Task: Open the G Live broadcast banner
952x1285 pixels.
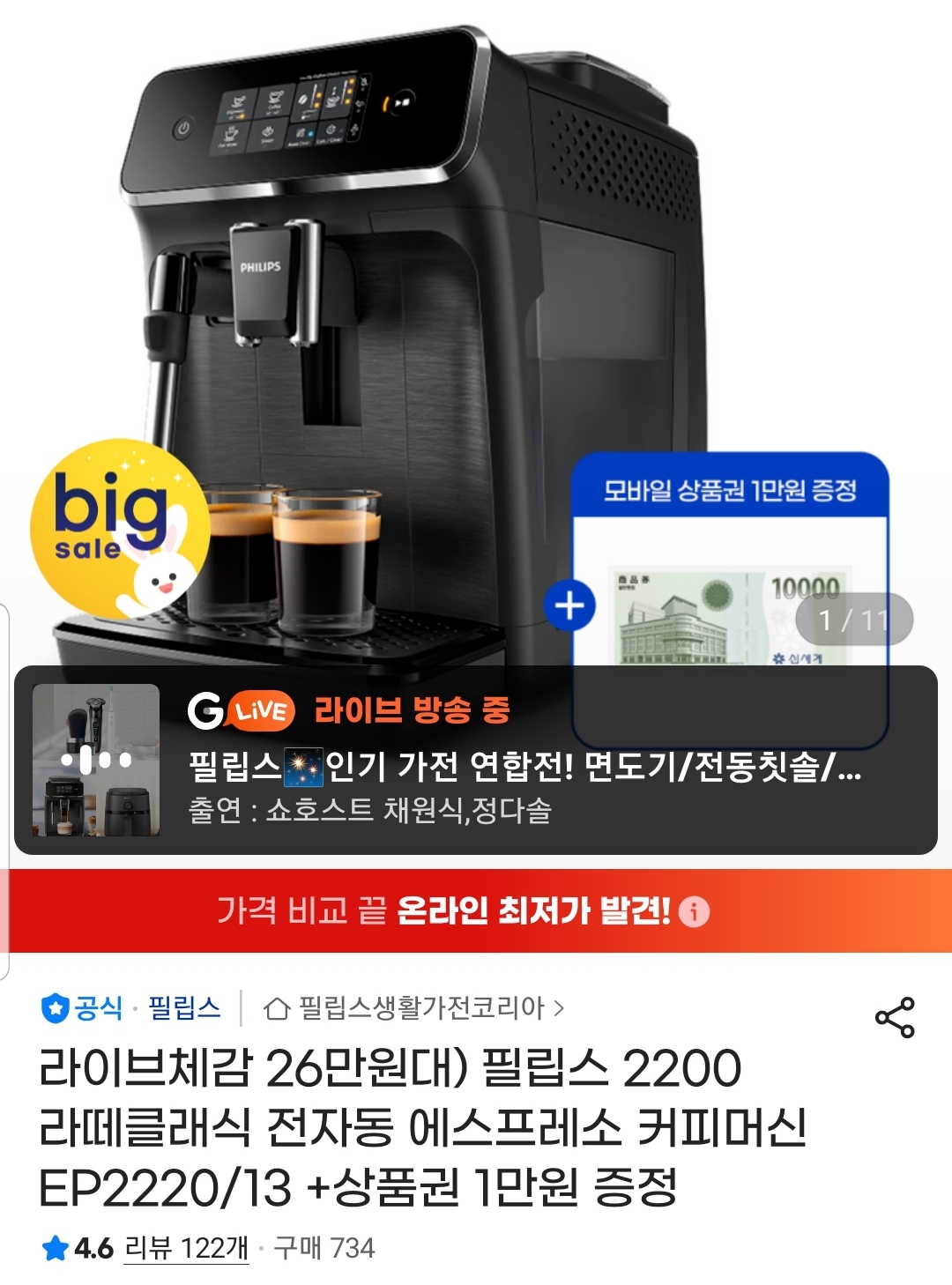Action: [x=476, y=760]
